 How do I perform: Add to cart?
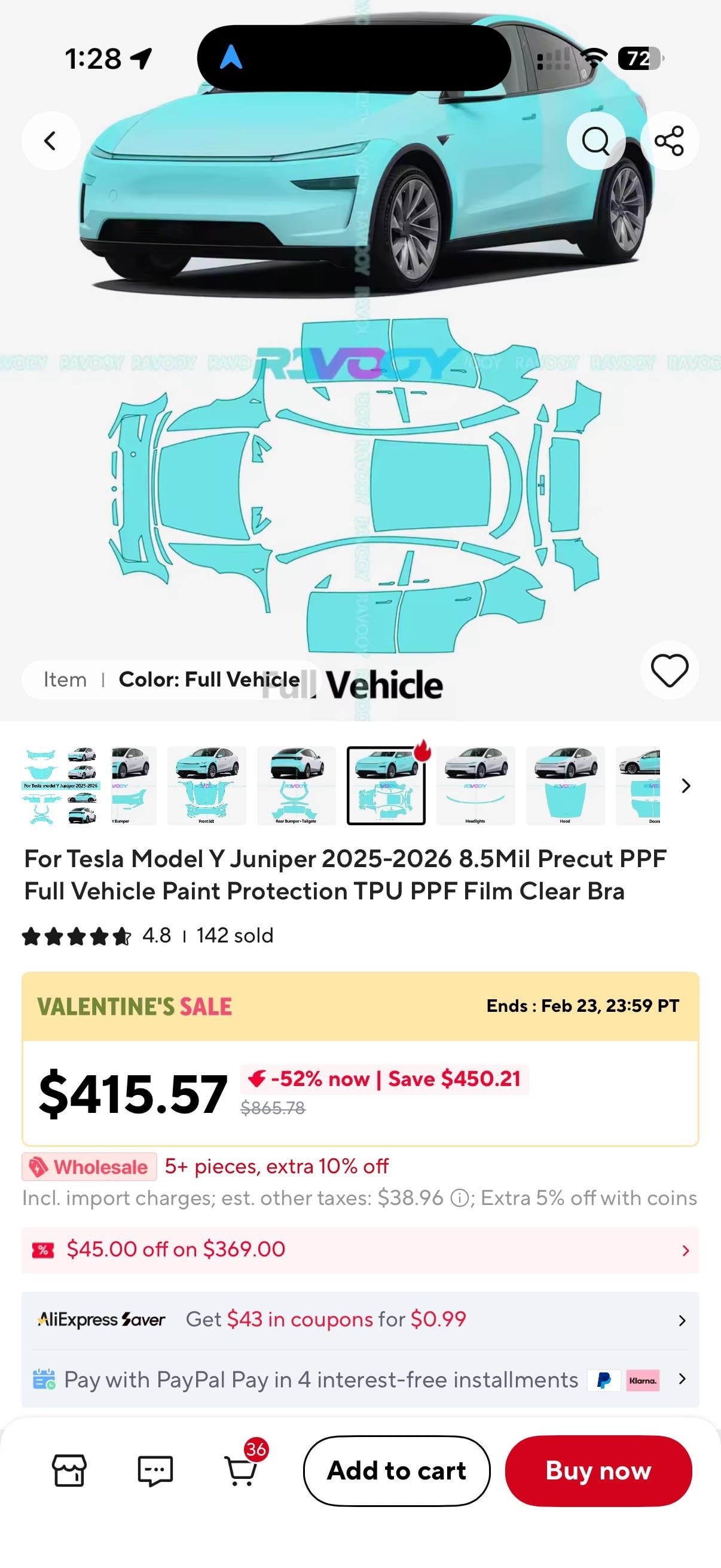click(x=397, y=1471)
